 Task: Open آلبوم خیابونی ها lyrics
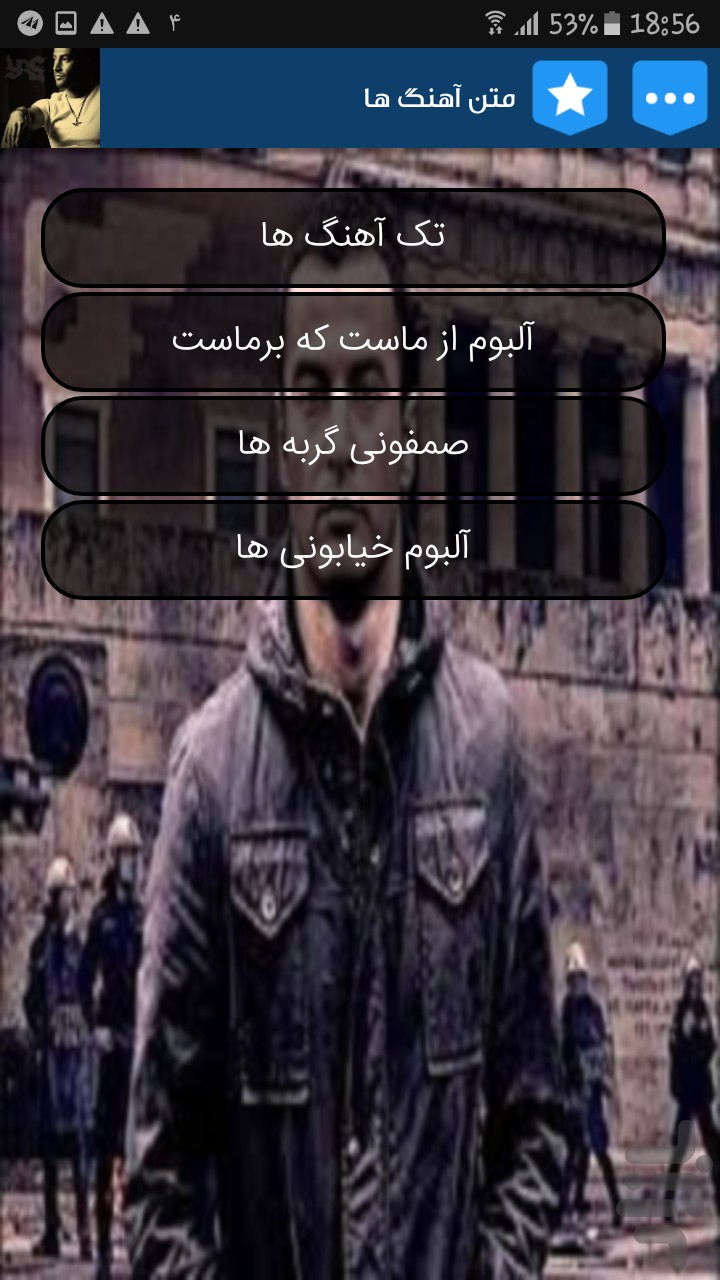[353, 549]
